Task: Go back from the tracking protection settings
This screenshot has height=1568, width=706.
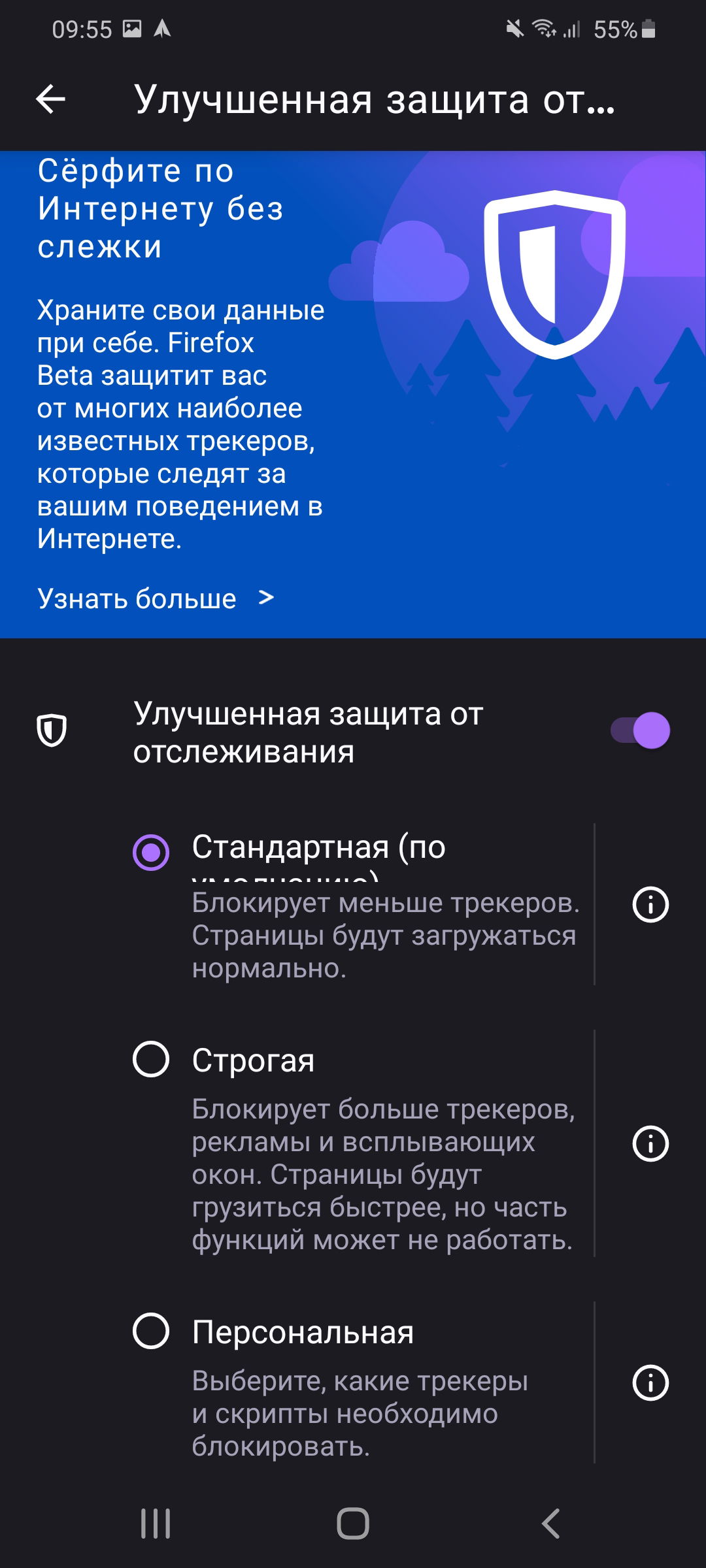Action: click(x=51, y=99)
